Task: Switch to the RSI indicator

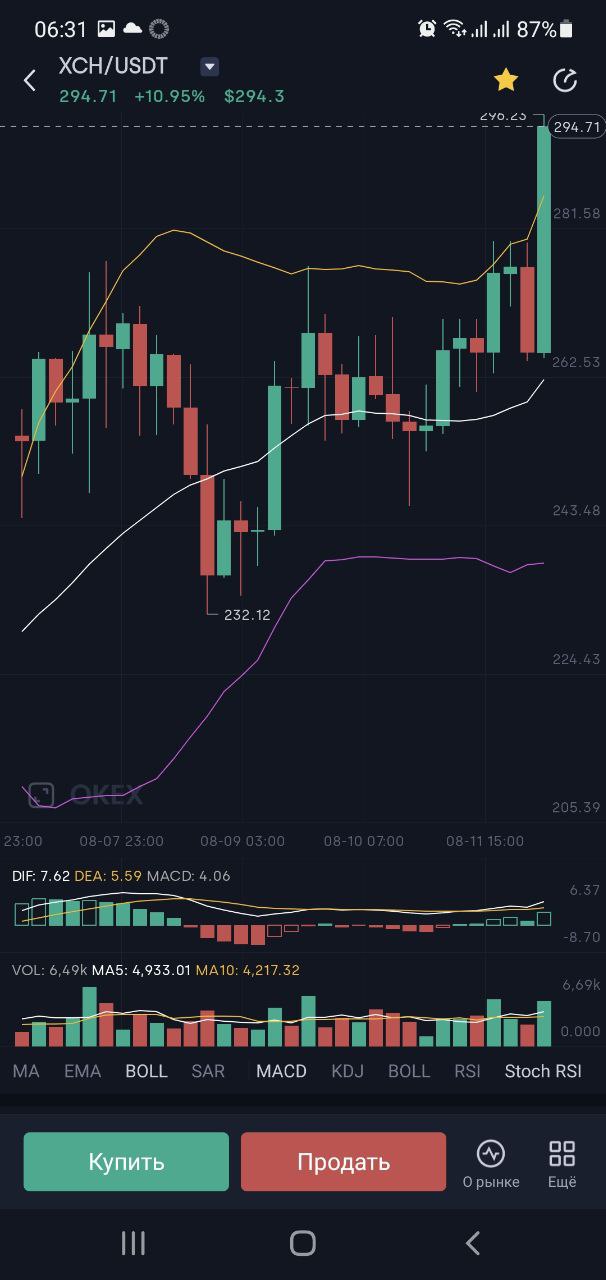Action: click(x=467, y=1071)
